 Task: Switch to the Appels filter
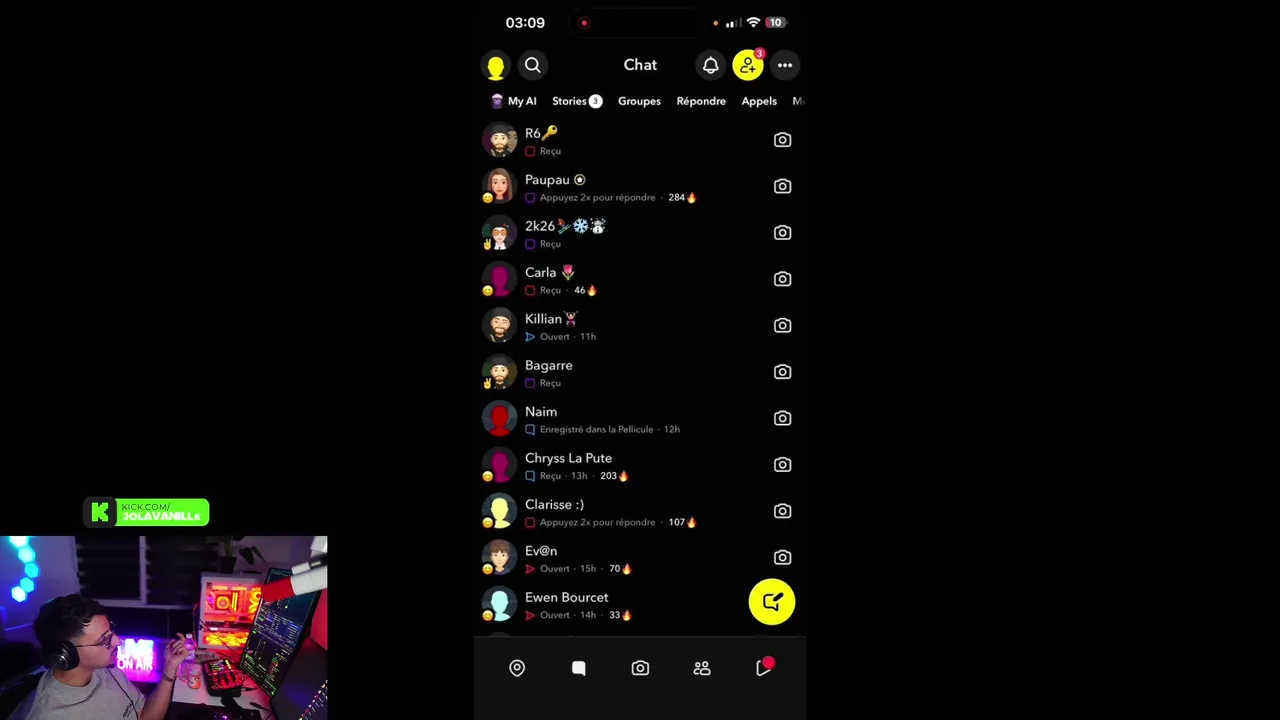759,101
